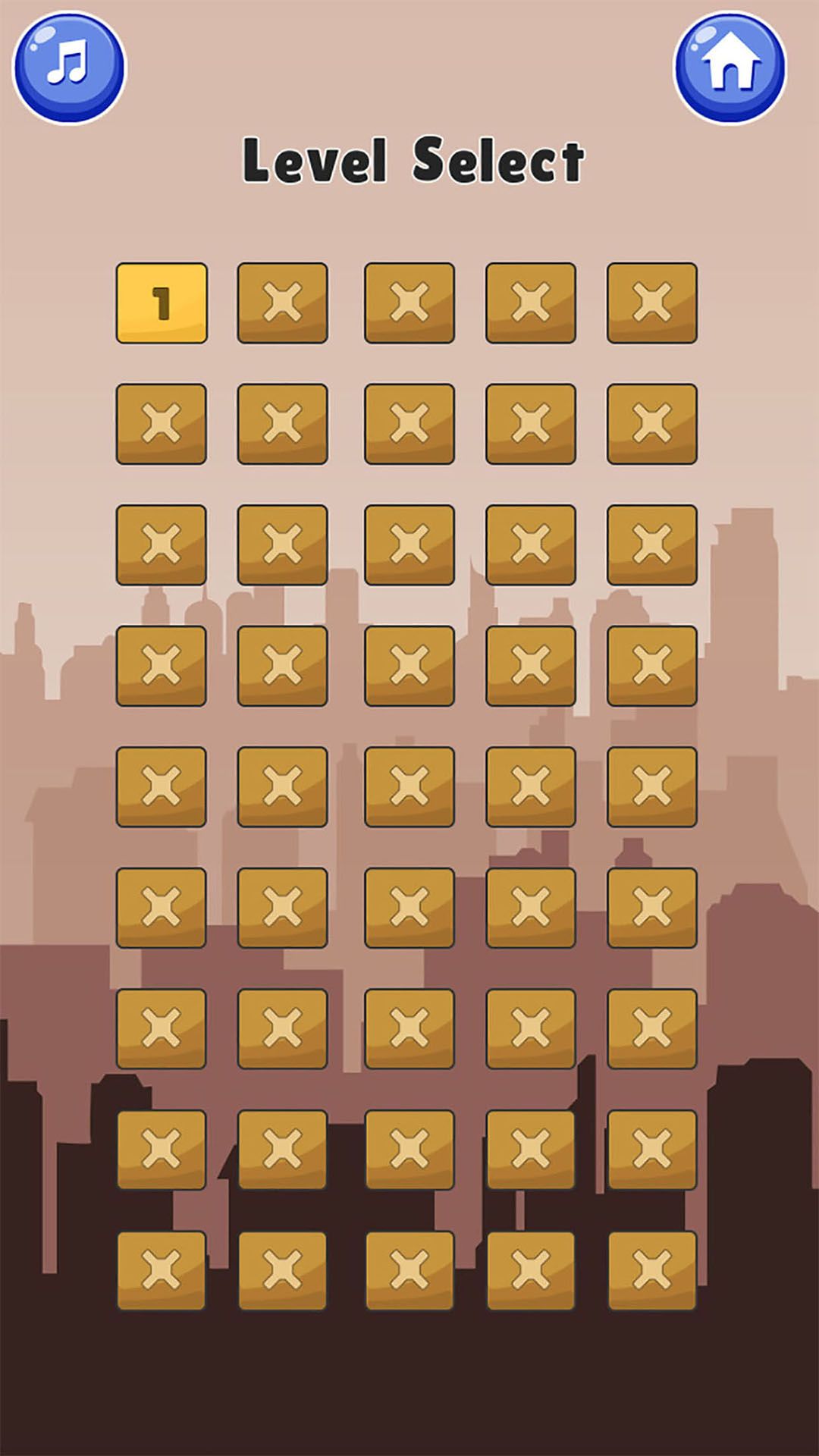Toggle the music button
This screenshot has height=1456, width=819.
pos(69,67)
